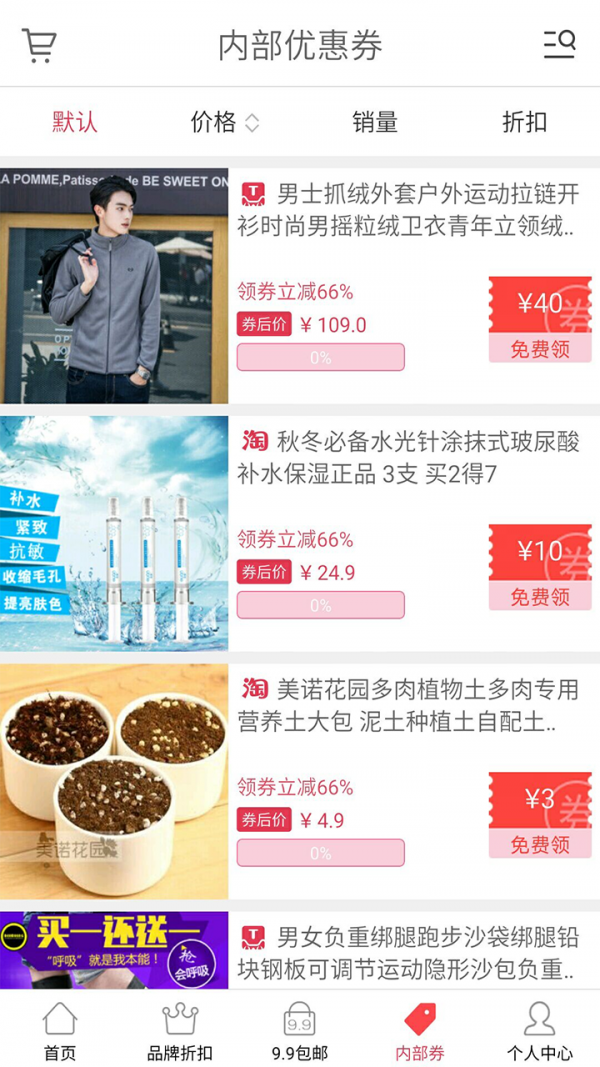Sort coupons by 价格
The height and width of the screenshot is (1067, 600).
coord(224,122)
